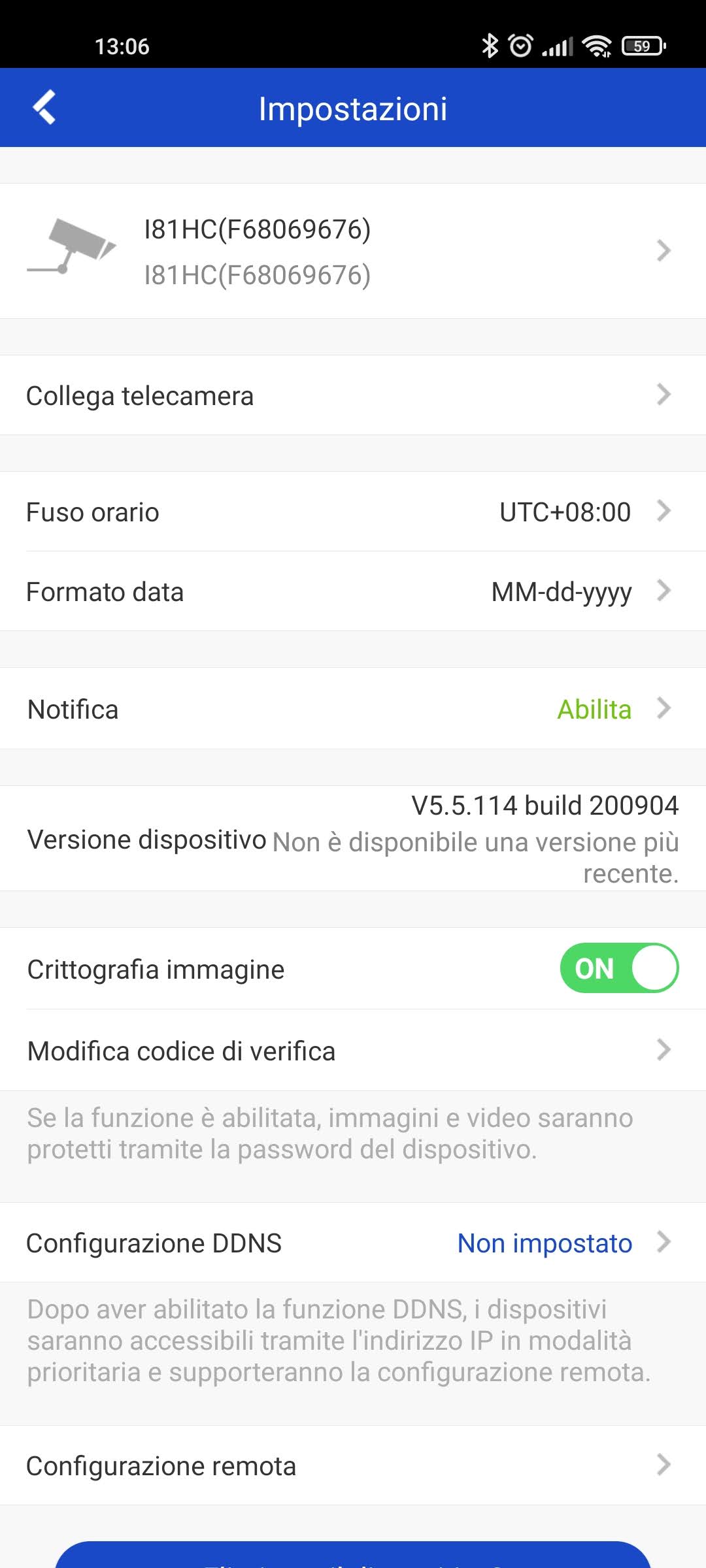Open Collega telecamera
This screenshot has height=1568, width=706.
(x=353, y=395)
